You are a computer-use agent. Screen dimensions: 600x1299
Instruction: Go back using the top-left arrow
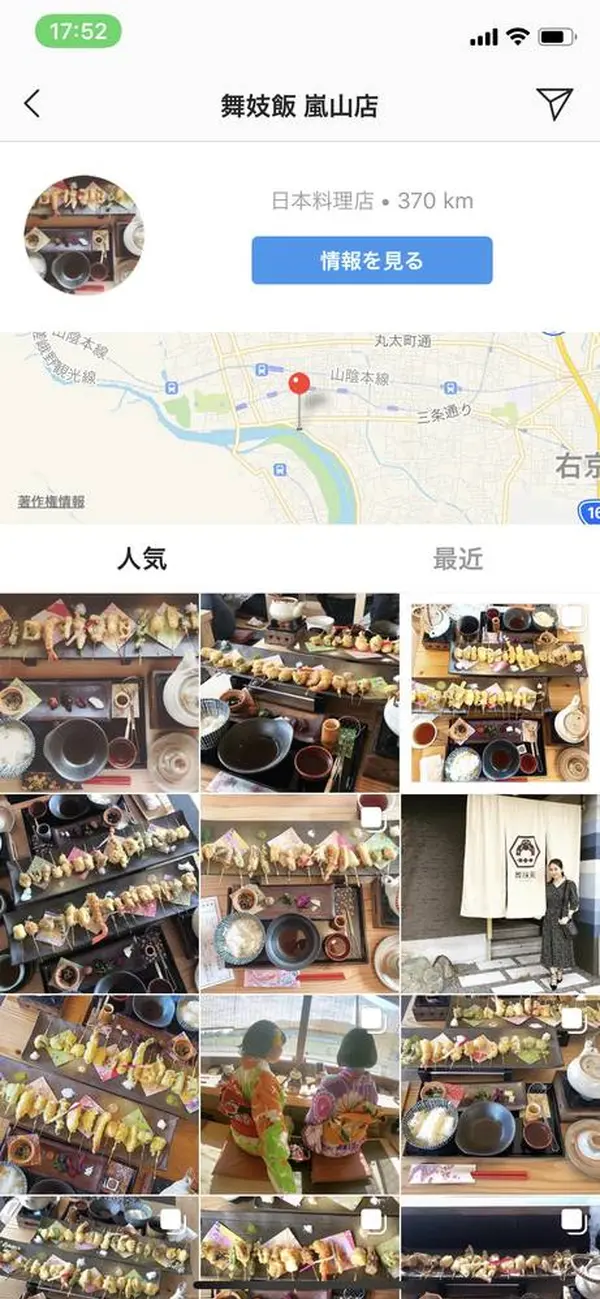point(32,104)
